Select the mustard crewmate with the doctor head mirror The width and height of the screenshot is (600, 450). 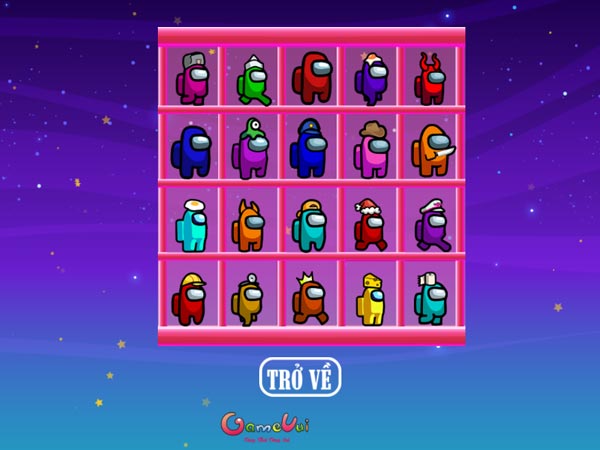(250, 298)
